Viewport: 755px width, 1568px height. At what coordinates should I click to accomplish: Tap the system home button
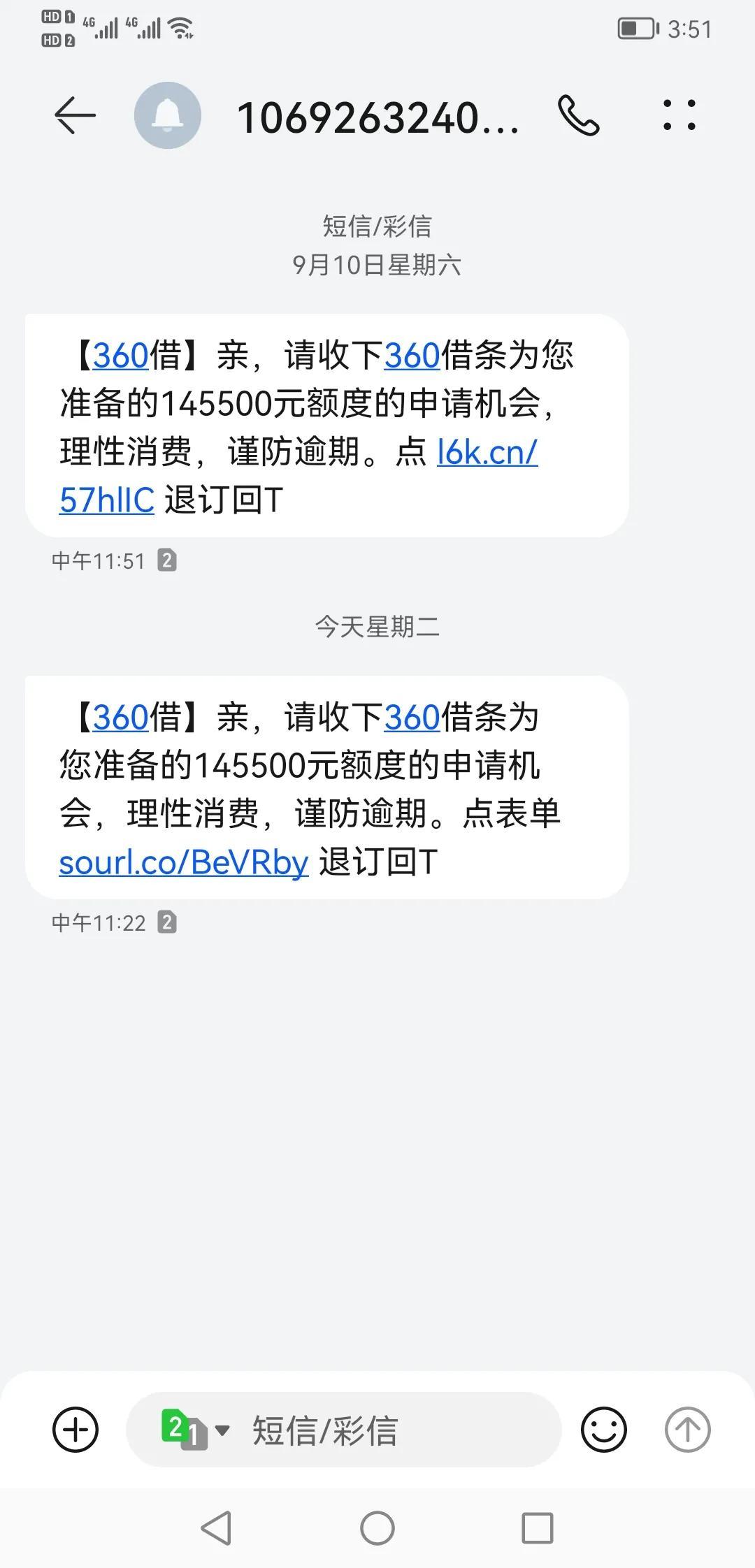pyautogui.click(x=377, y=1528)
